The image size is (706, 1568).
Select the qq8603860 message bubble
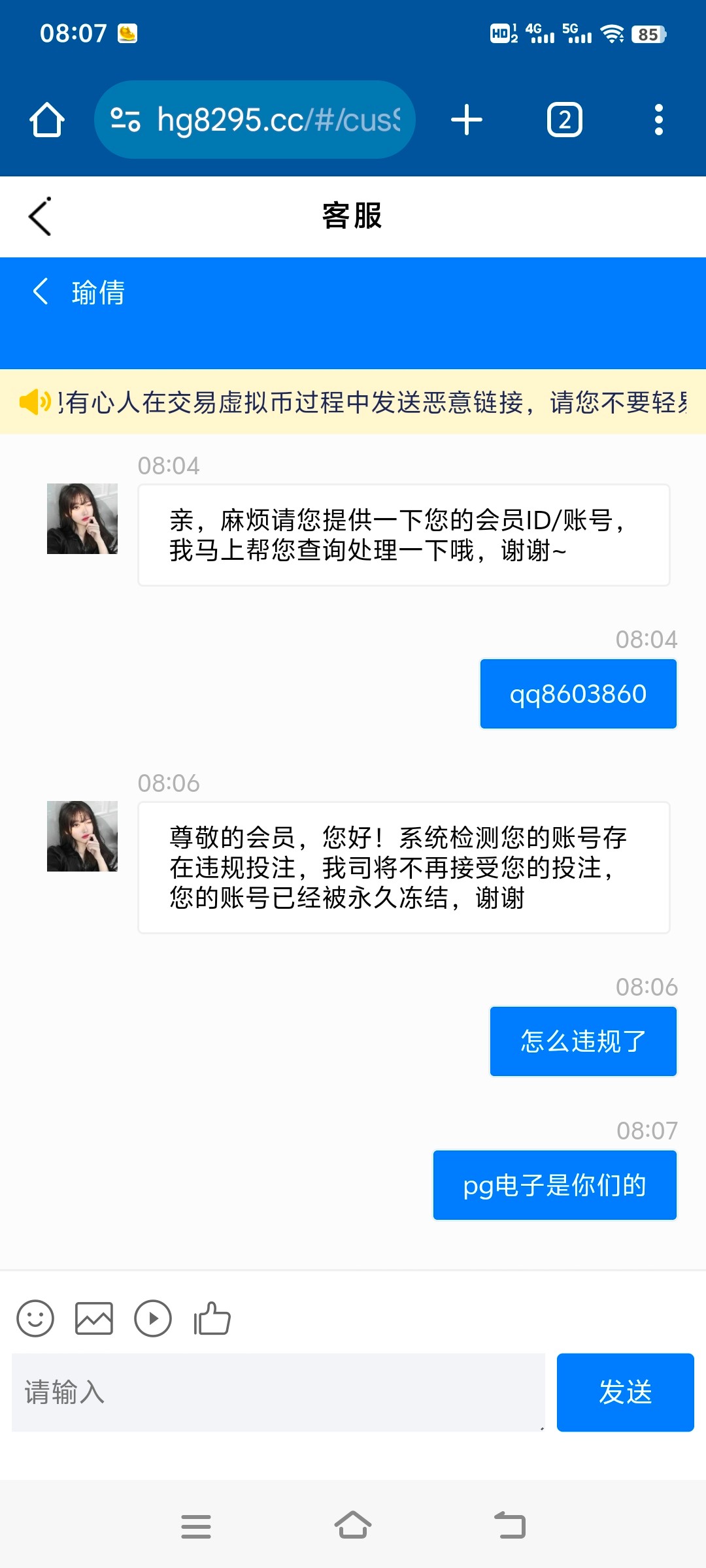(x=578, y=693)
